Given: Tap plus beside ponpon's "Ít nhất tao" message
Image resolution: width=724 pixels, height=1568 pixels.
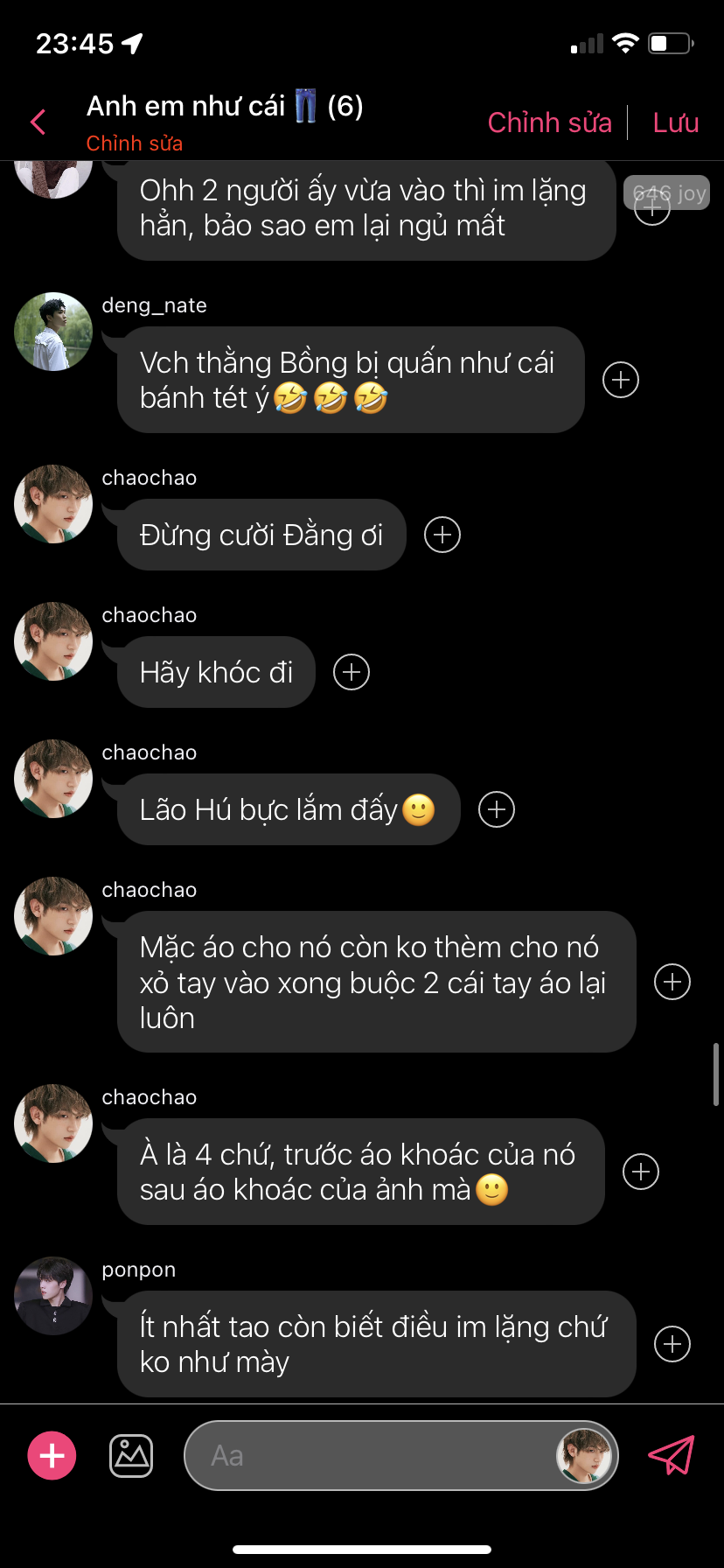Looking at the screenshot, I should 672,1344.
